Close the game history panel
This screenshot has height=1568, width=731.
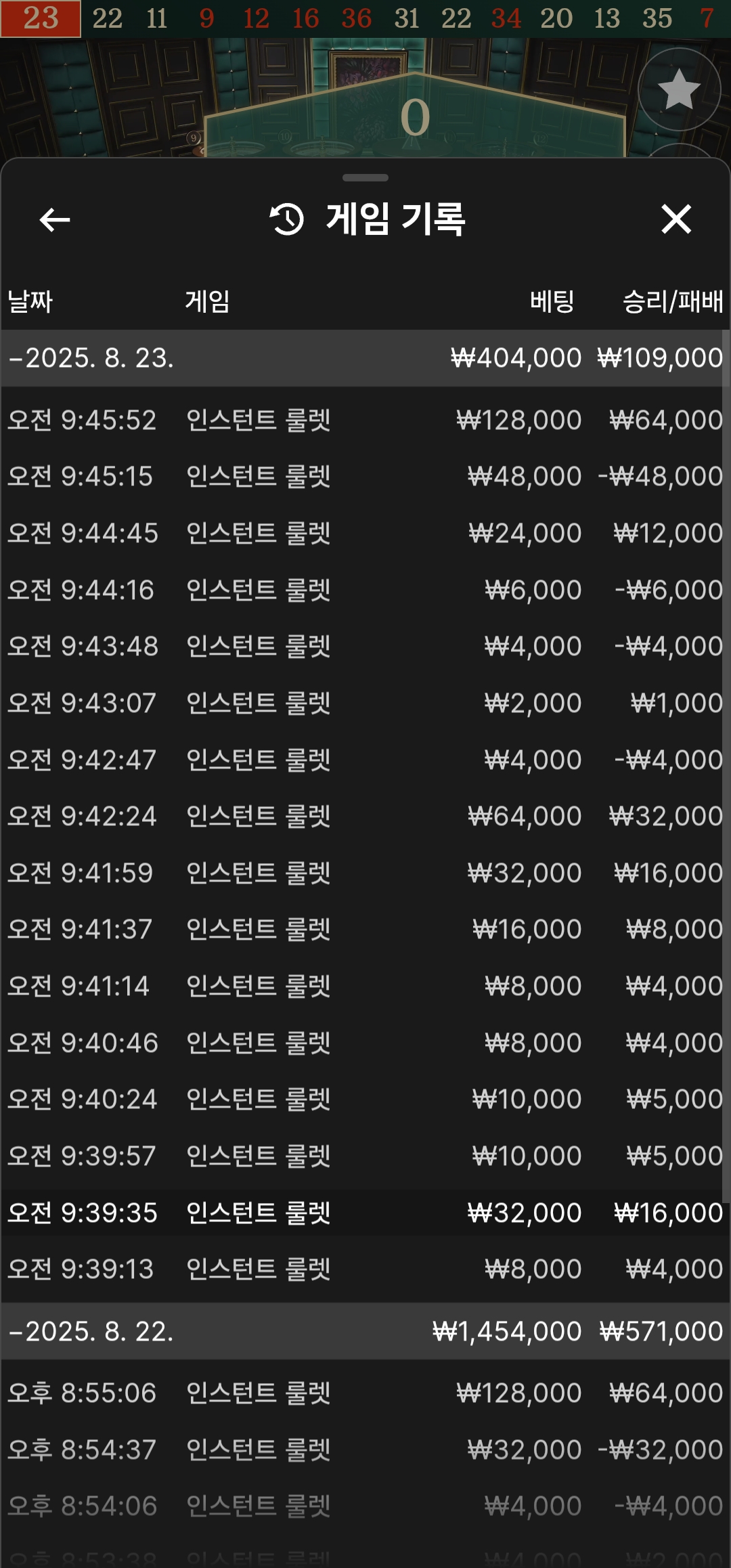coord(675,219)
